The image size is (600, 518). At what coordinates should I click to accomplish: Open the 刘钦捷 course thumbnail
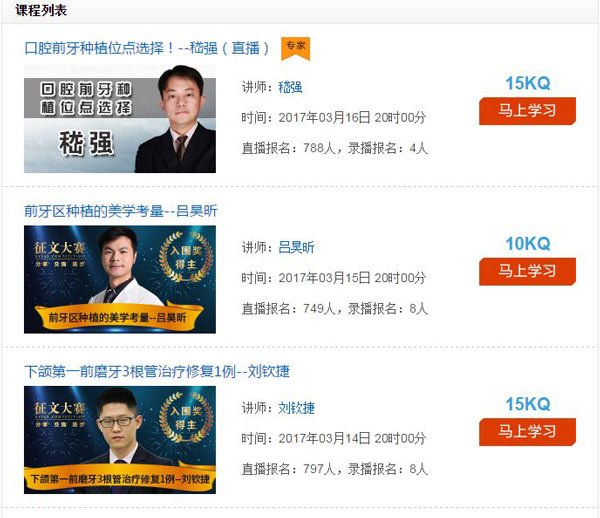click(x=119, y=440)
